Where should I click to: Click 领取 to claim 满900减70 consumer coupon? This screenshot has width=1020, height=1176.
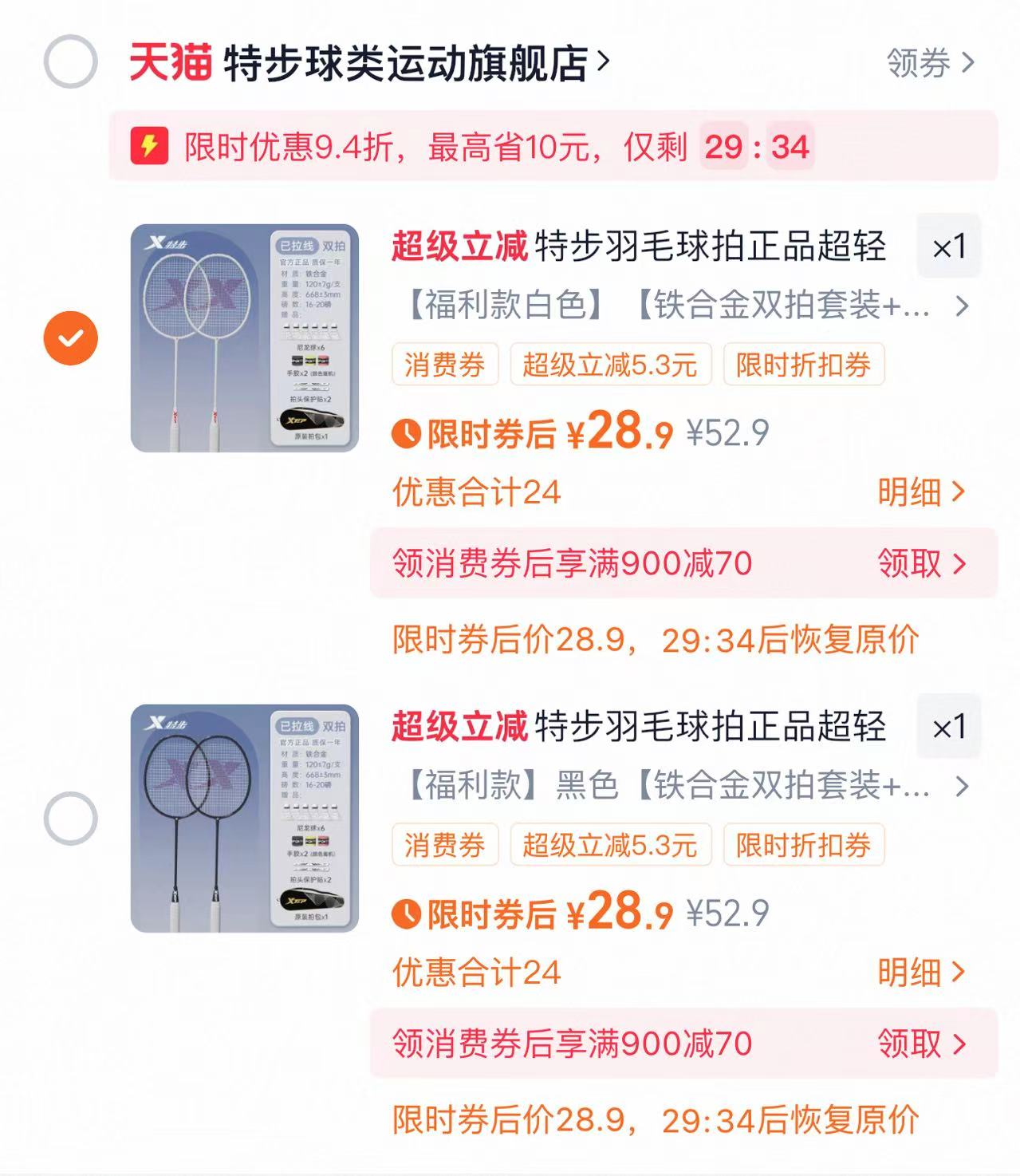tap(921, 563)
